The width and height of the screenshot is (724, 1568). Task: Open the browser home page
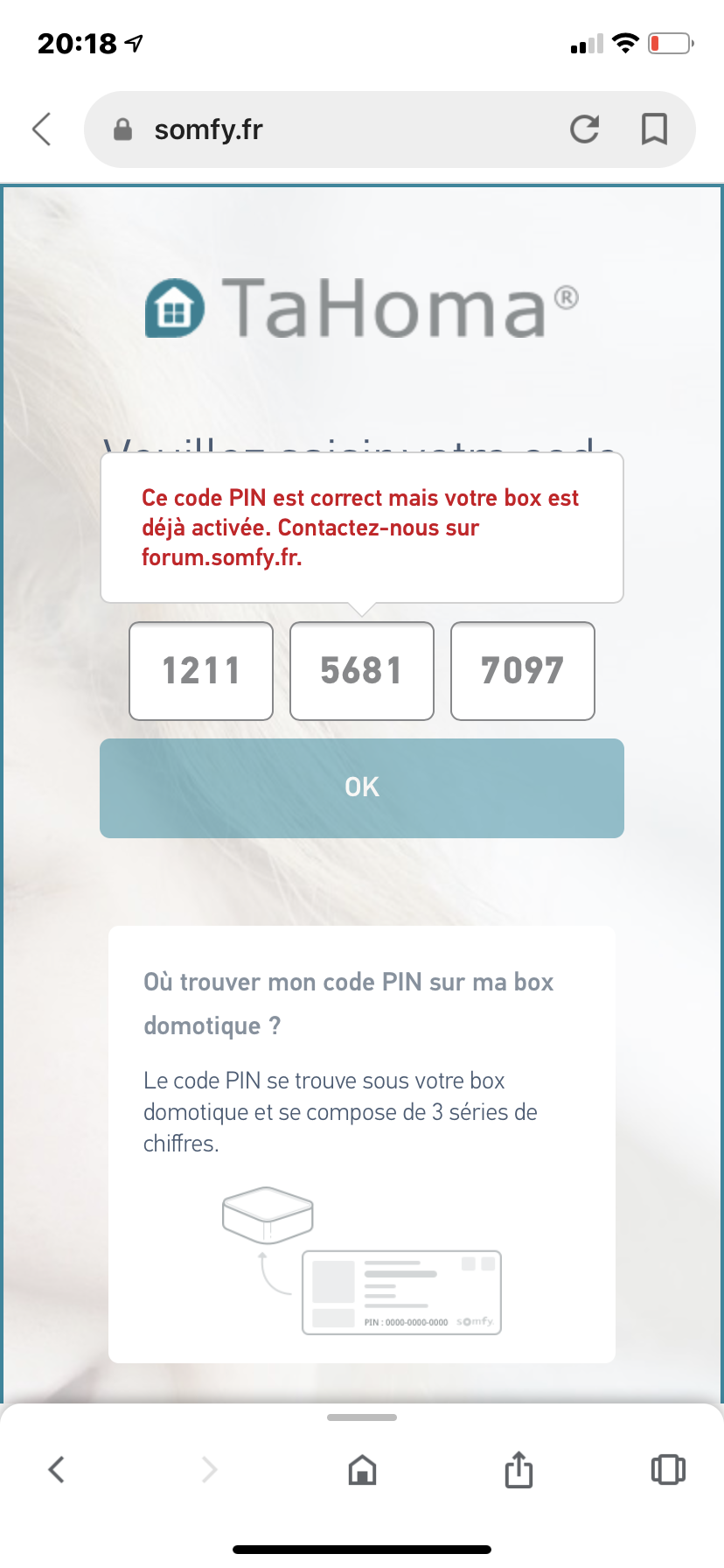[362, 1469]
